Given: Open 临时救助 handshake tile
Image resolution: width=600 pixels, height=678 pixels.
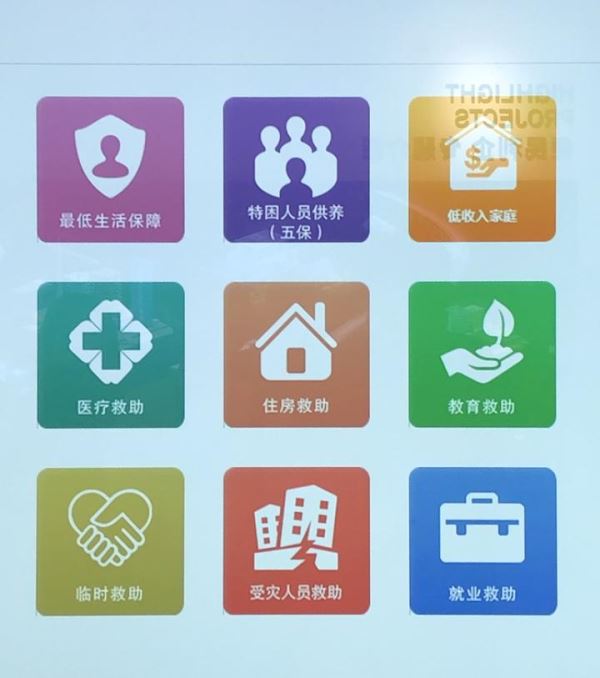Looking at the screenshot, I should click(x=110, y=541).
